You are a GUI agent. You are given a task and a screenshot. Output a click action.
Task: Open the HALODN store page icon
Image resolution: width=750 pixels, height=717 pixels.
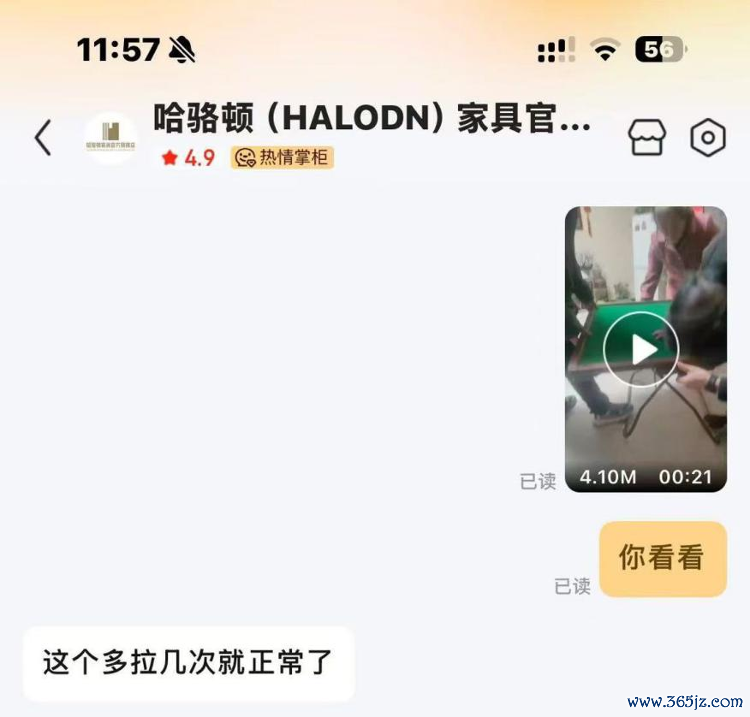pyautogui.click(x=646, y=138)
